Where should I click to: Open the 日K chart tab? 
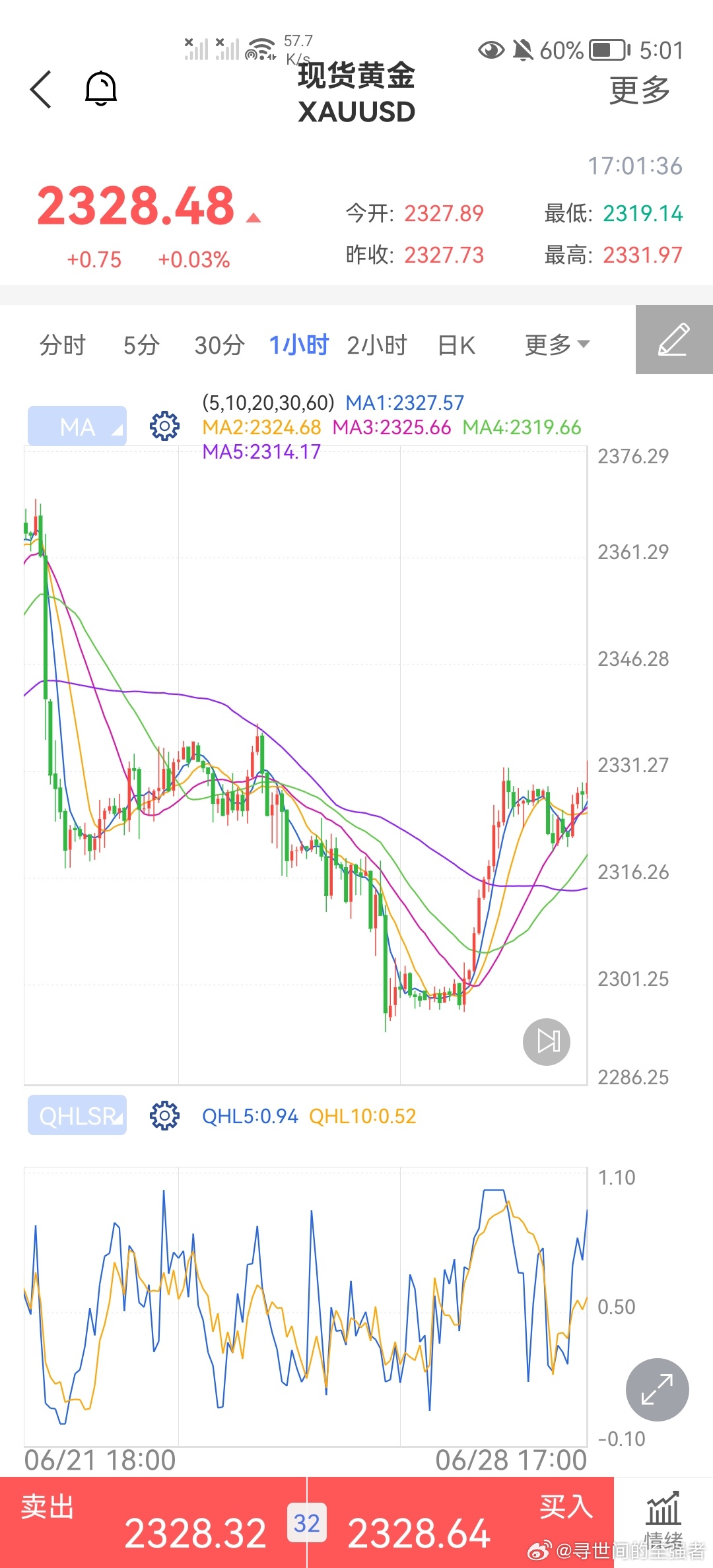(456, 345)
